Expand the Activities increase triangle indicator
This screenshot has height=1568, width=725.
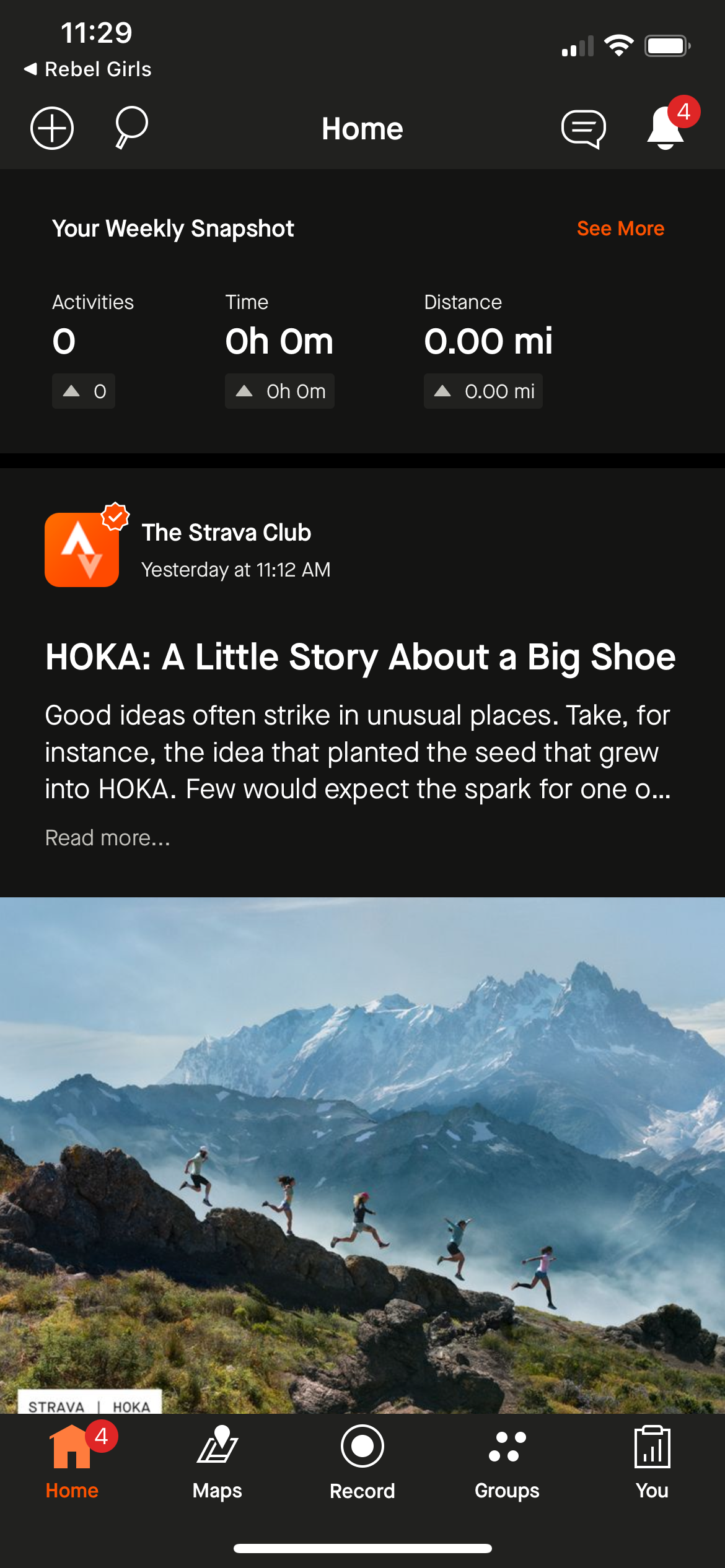point(70,391)
